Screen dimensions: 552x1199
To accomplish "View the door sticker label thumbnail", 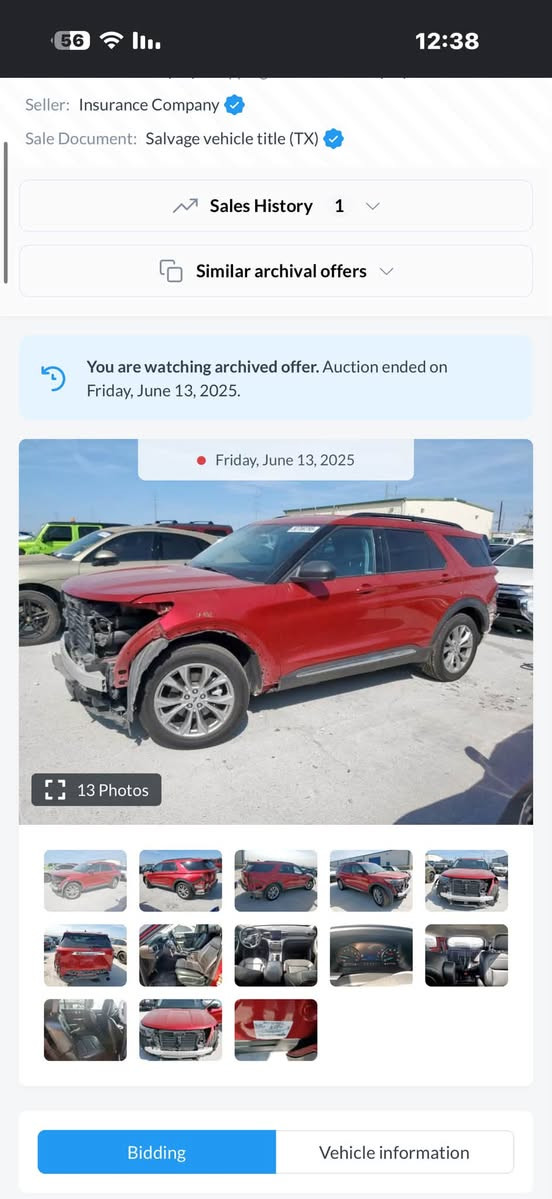I will 275,1029.
